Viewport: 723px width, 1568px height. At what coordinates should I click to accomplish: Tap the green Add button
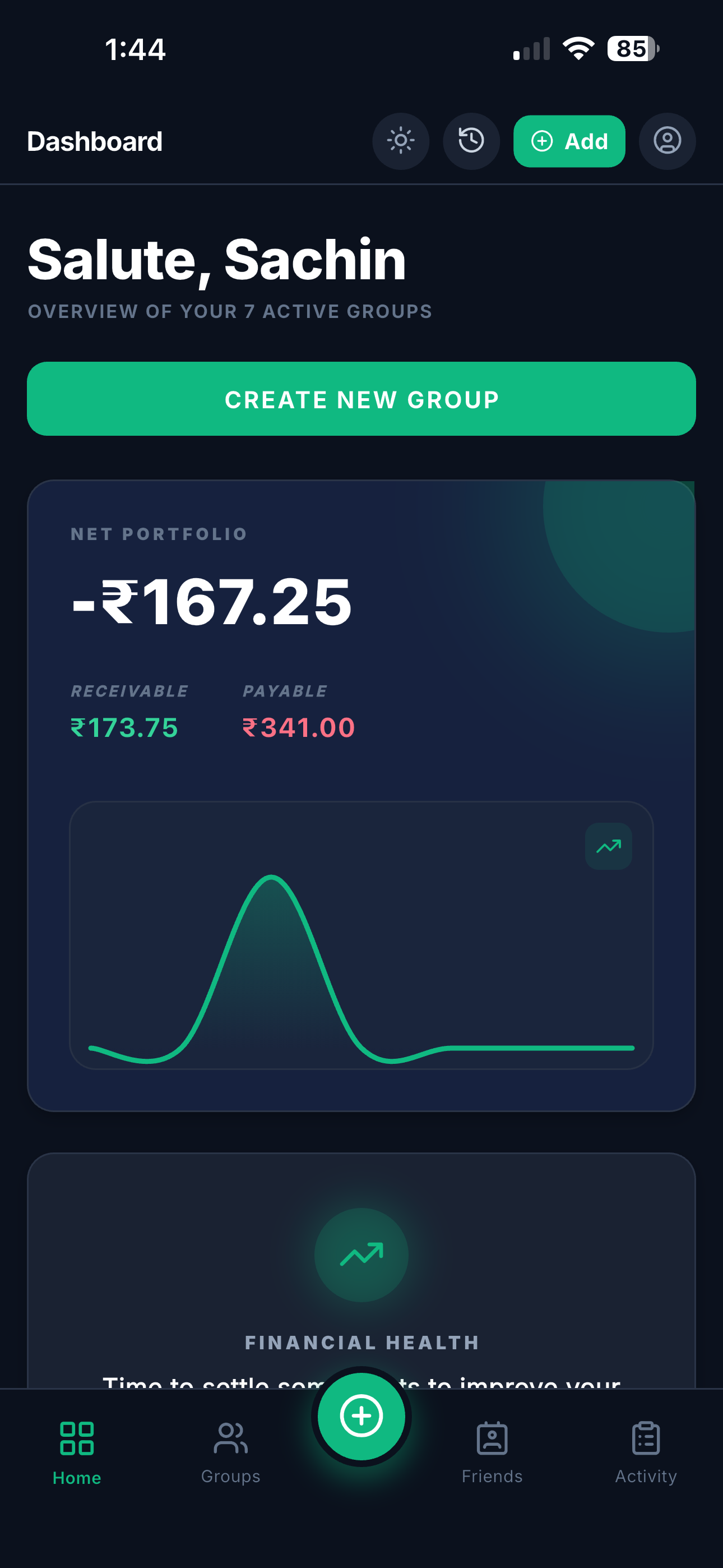(x=569, y=141)
